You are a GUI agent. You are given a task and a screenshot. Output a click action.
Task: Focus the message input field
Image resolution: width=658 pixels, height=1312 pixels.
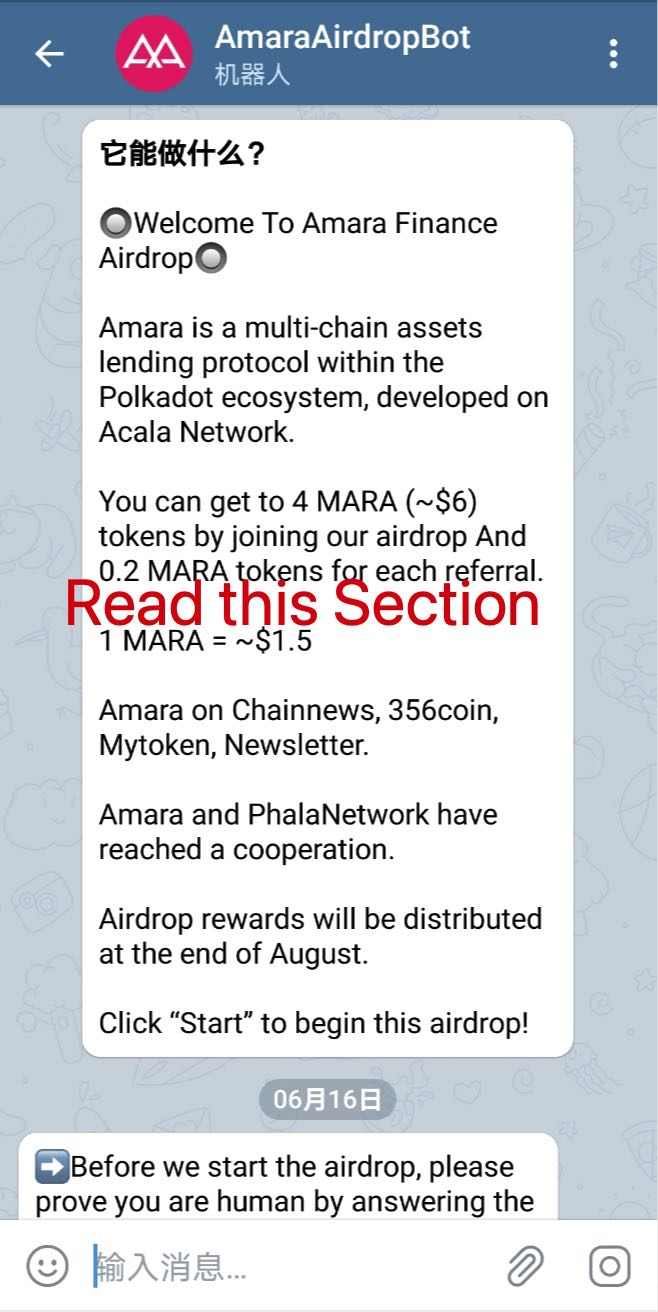pyautogui.click(x=290, y=1267)
